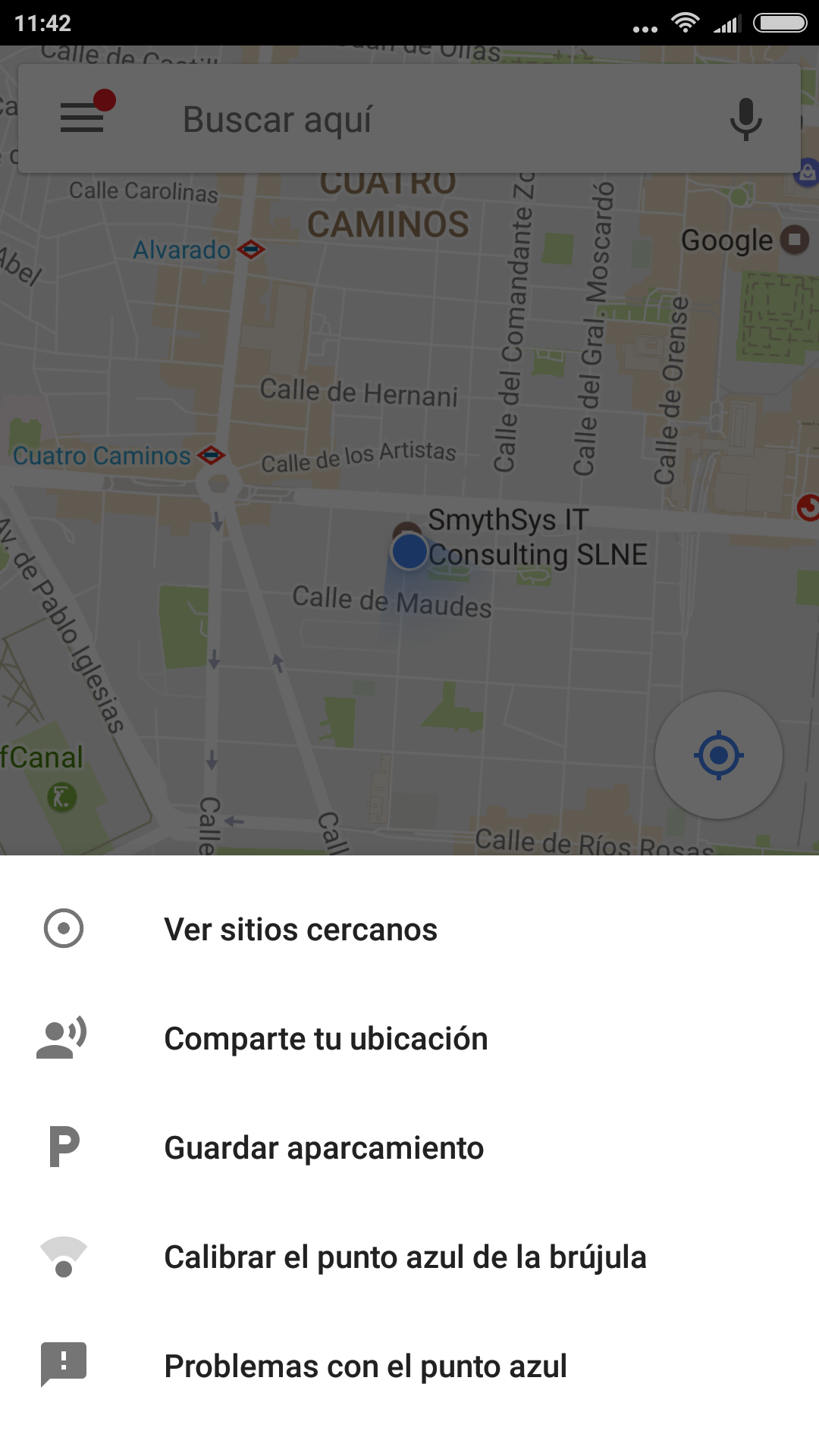Start voice search with the microphone
Image resolution: width=819 pixels, height=1456 pixels.
(745, 119)
